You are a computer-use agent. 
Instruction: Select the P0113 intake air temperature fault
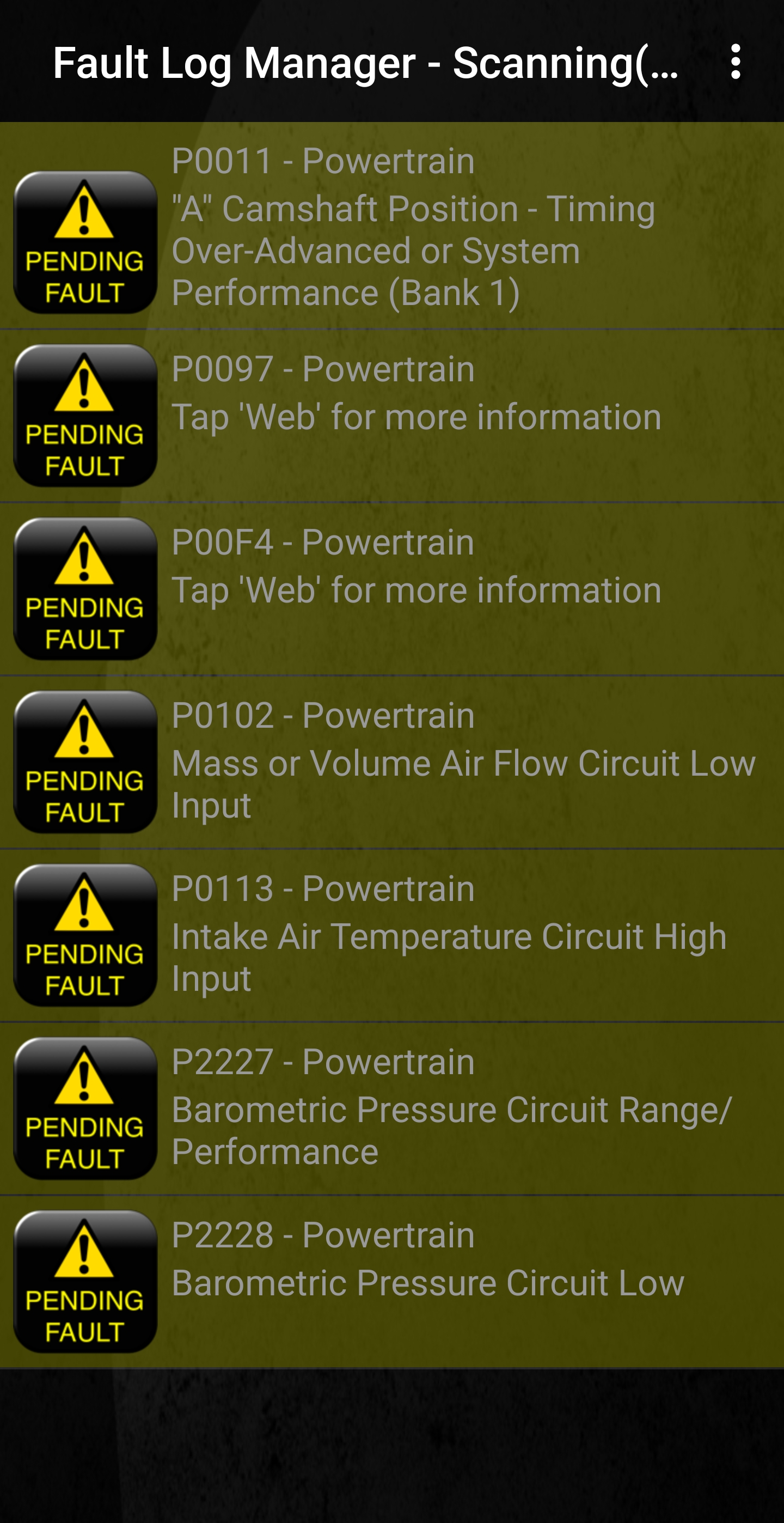(391, 935)
